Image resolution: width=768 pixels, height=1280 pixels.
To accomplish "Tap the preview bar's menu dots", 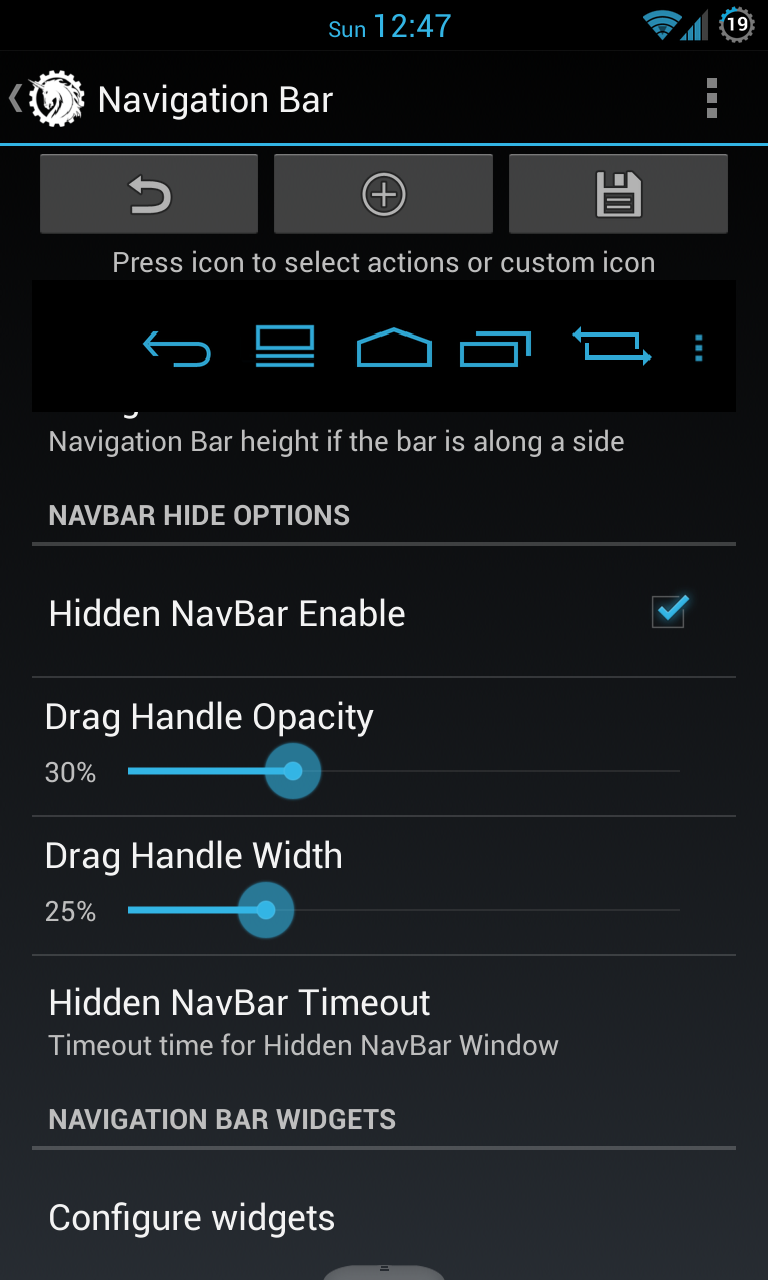I will (x=698, y=348).
